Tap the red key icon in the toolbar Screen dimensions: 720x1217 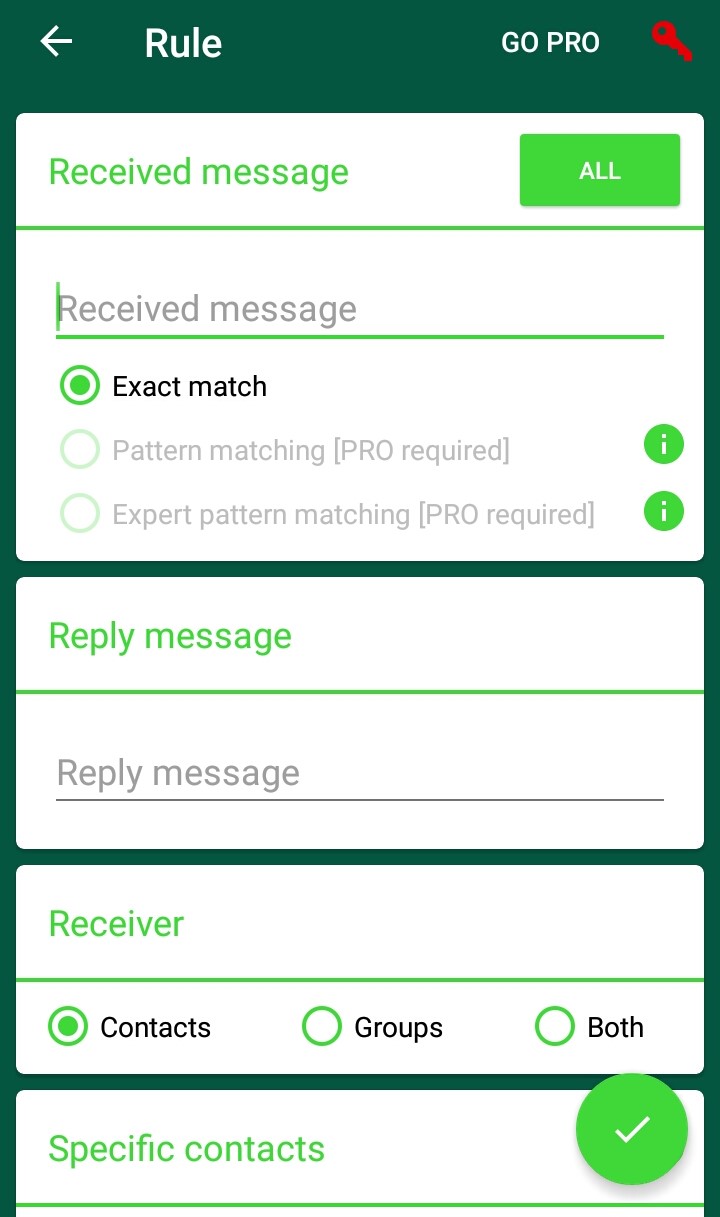click(670, 42)
